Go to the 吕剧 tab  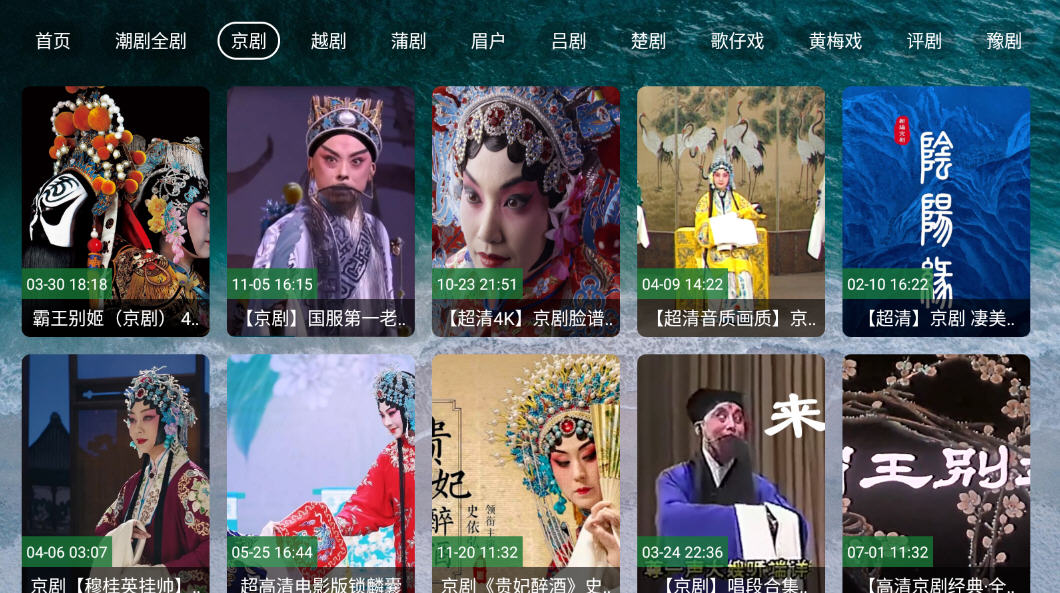568,41
